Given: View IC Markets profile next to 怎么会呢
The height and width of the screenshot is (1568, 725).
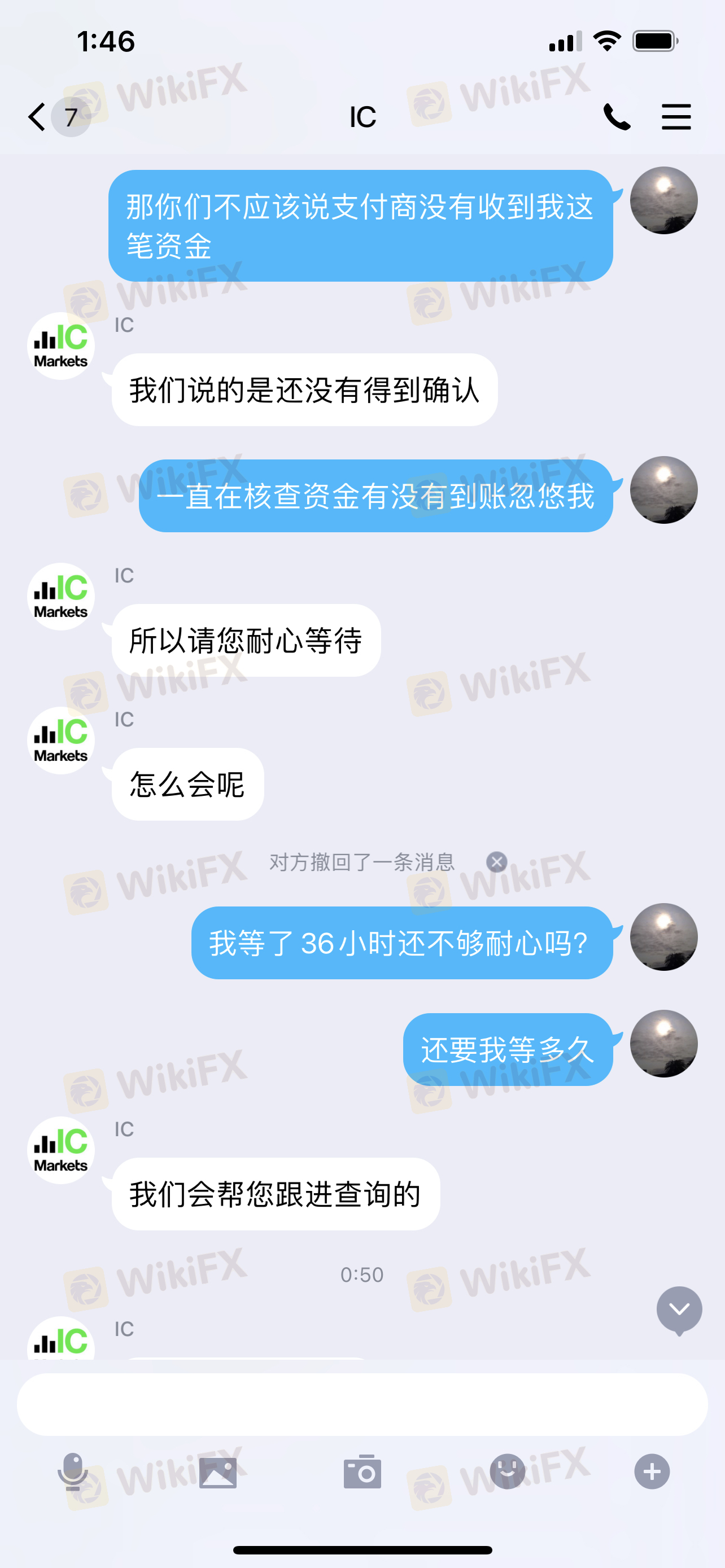Looking at the screenshot, I should 61,740.
